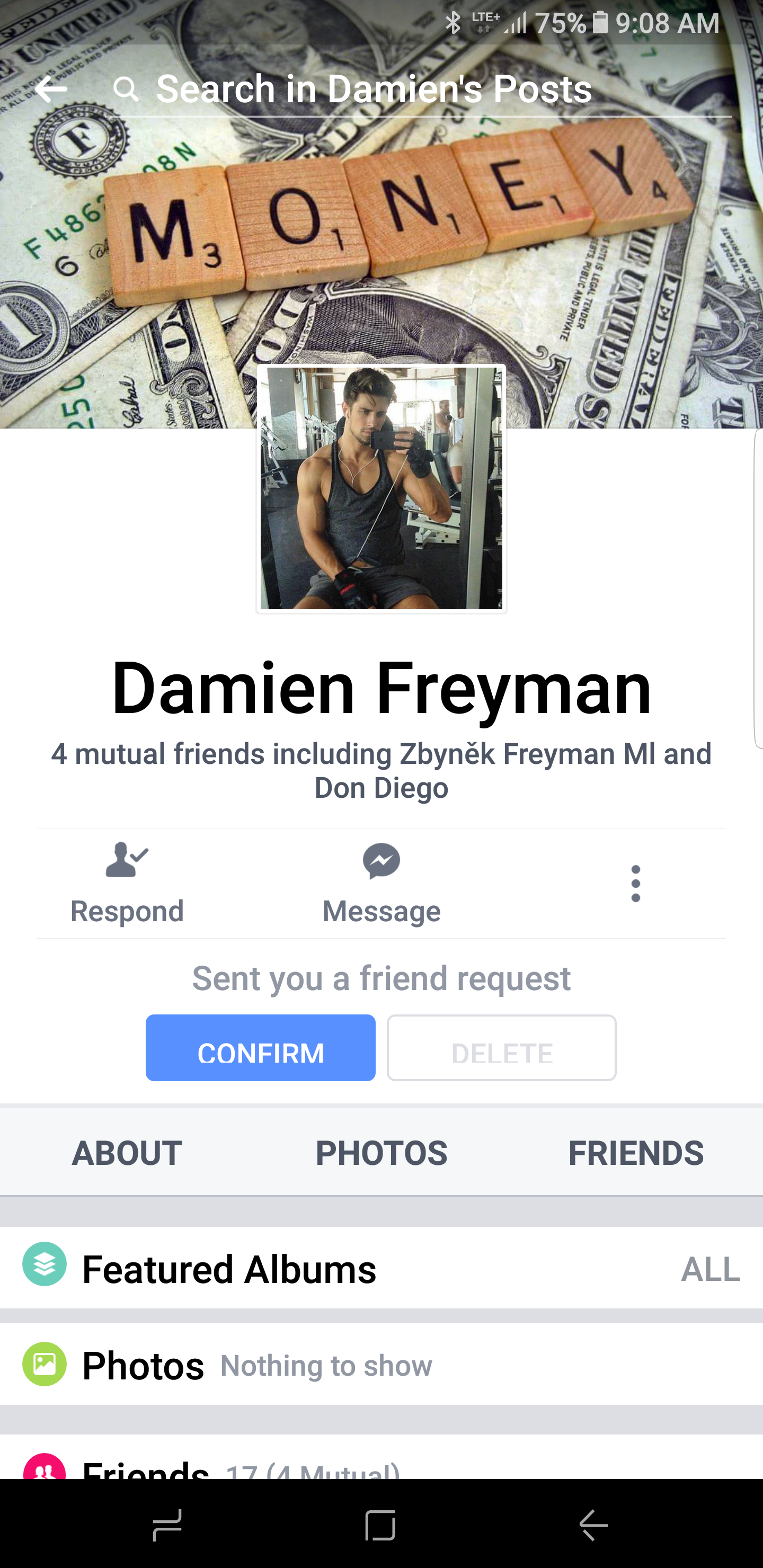The image size is (763, 1568).
Task: Switch to the Friends tab
Action: click(x=636, y=1152)
